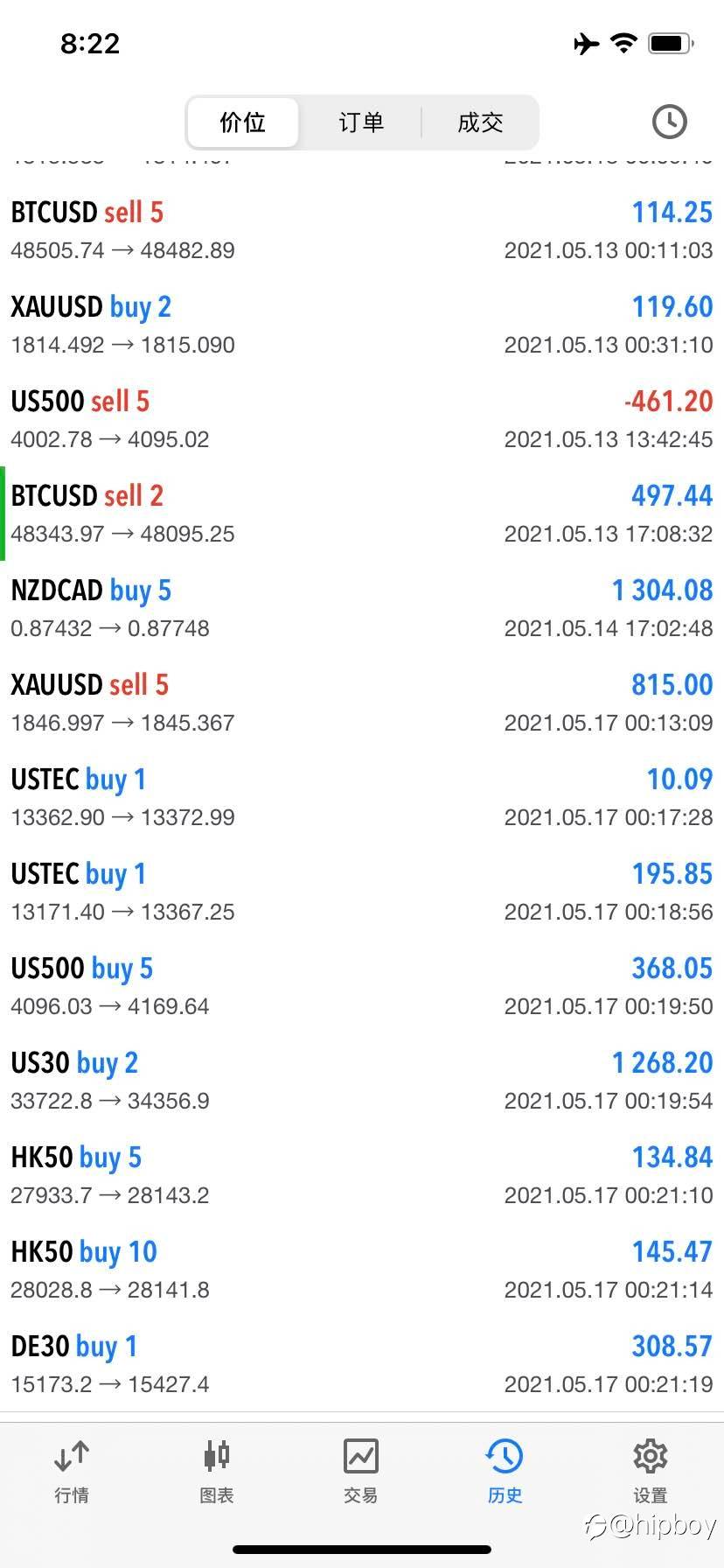Open the BTCUSD sell 2 trade
This screenshot has height=1568, width=724.
pos(362,514)
